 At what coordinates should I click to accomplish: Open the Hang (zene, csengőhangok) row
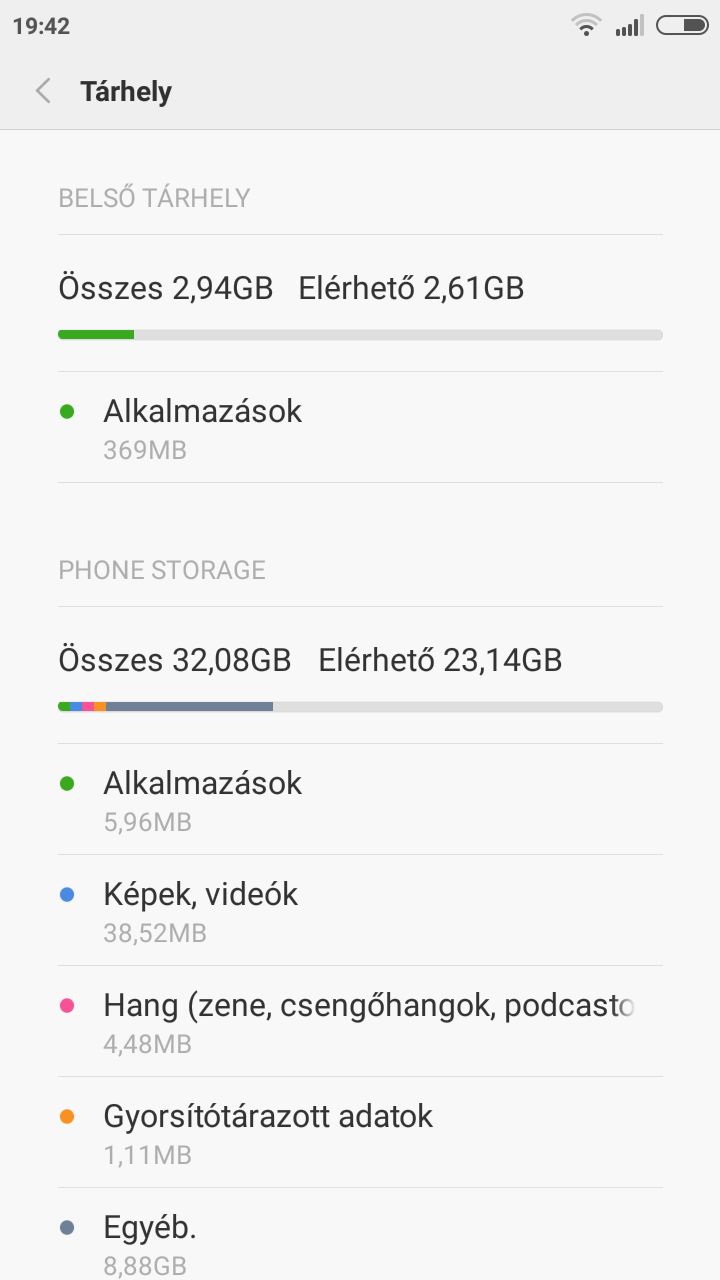(360, 1022)
